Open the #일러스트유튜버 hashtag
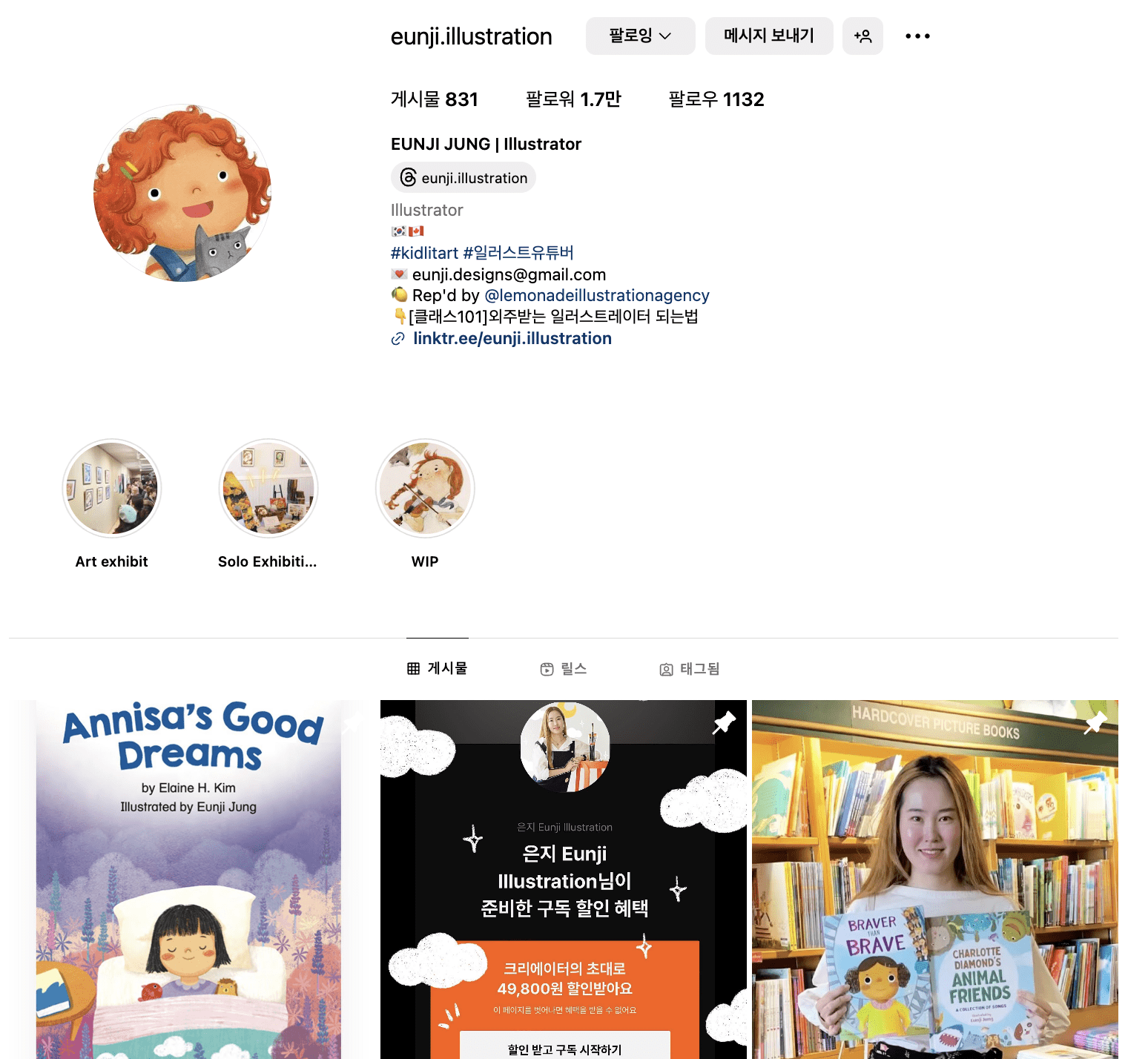 518,253
